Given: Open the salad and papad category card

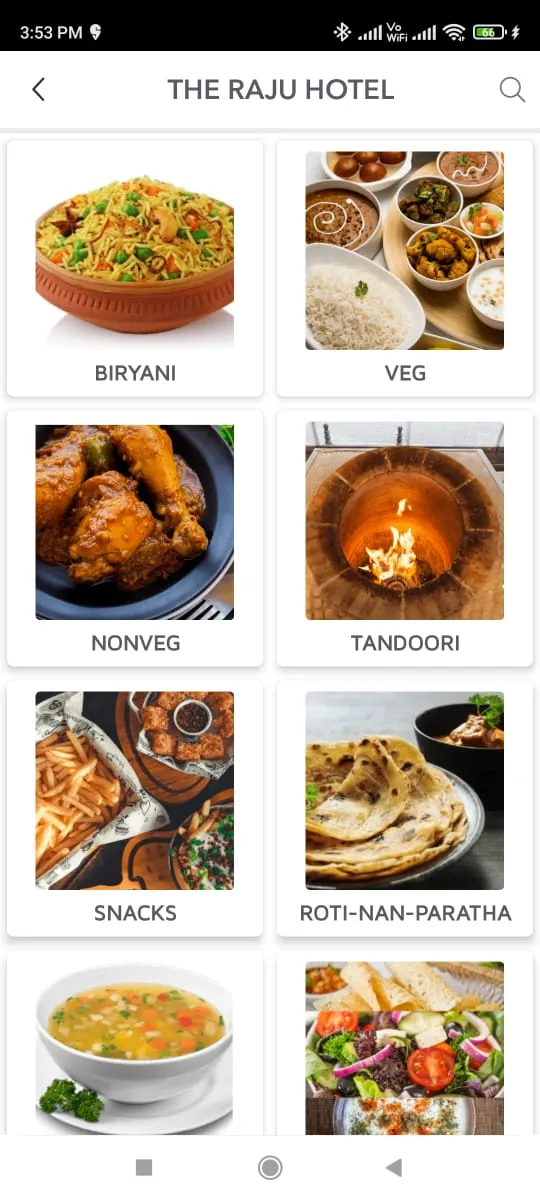Looking at the screenshot, I should click(405, 1043).
